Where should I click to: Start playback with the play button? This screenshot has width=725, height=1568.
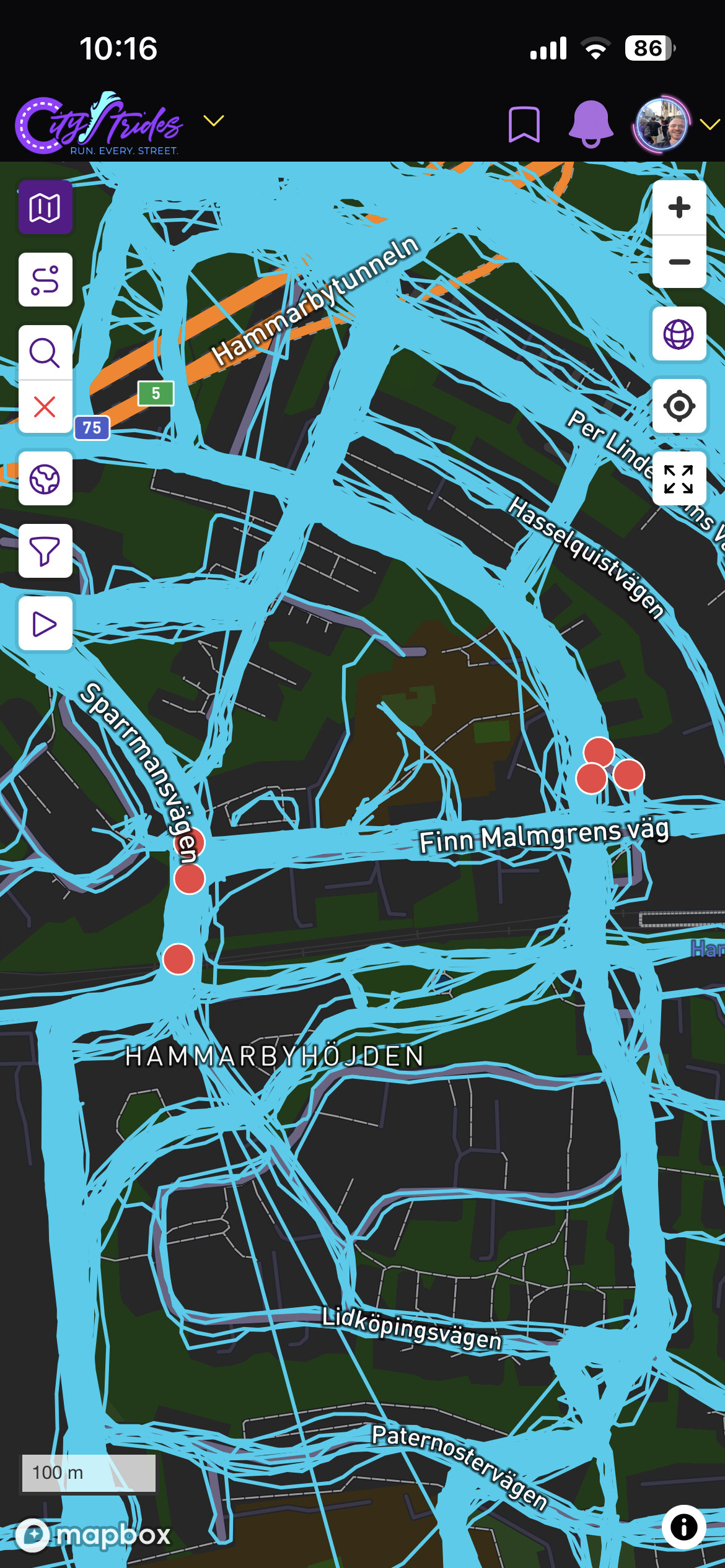click(45, 624)
